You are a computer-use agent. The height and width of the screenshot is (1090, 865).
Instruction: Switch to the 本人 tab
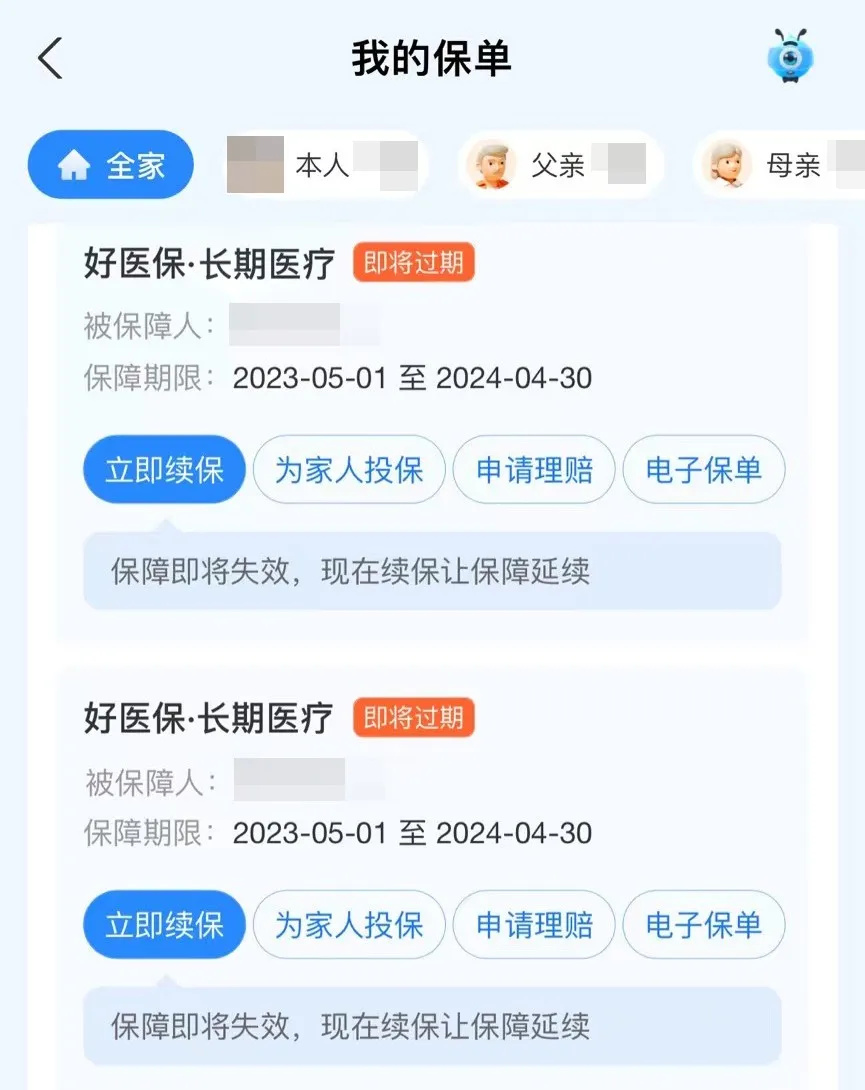pos(324,165)
